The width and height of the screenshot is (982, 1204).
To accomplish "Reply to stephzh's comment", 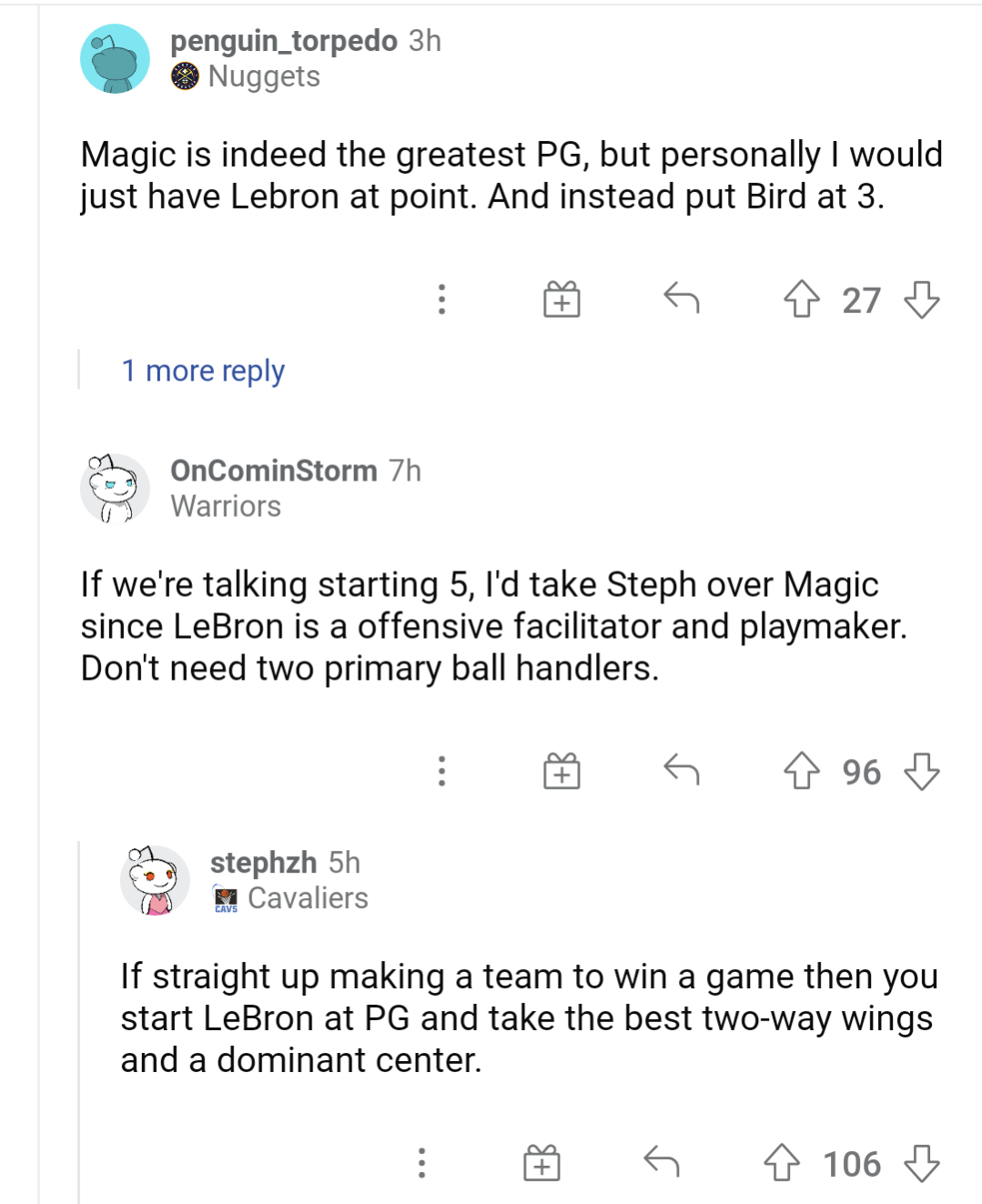I will click(x=661, y=1162).
